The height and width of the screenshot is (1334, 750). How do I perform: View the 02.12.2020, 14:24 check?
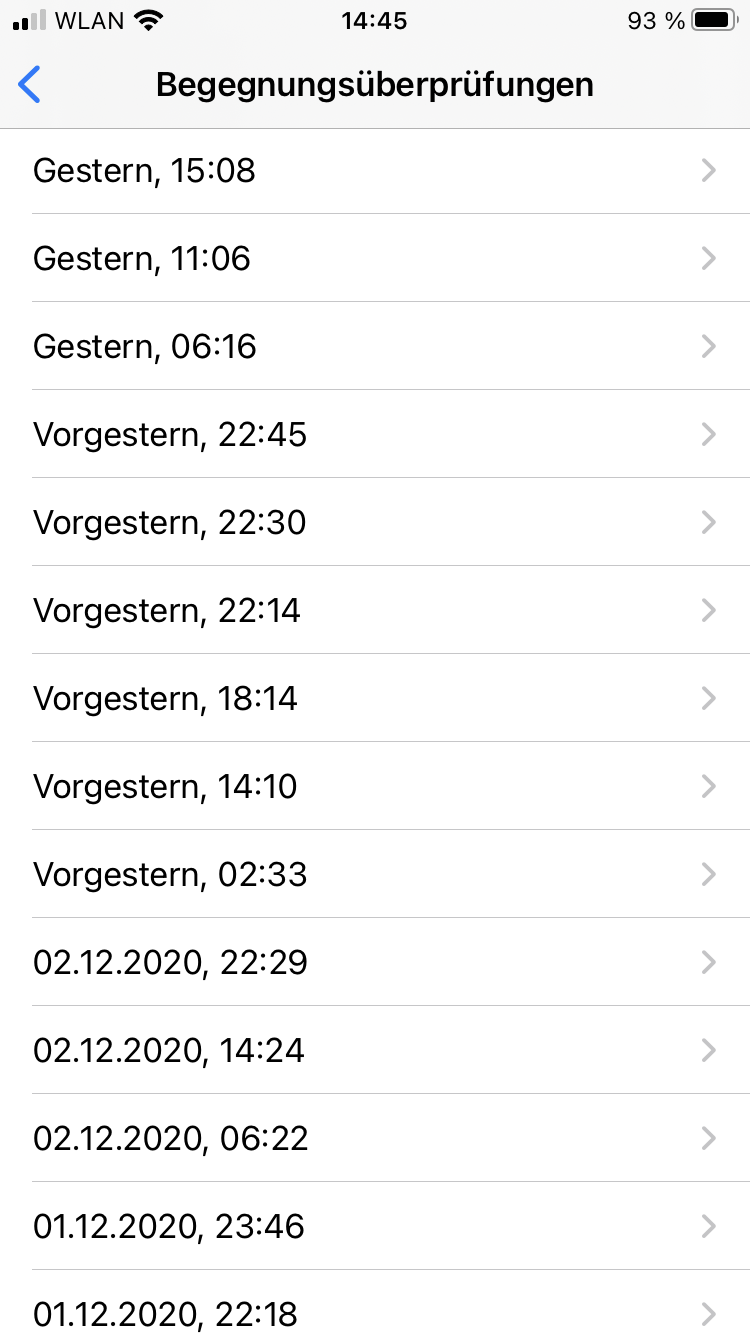click(375, 1051)
